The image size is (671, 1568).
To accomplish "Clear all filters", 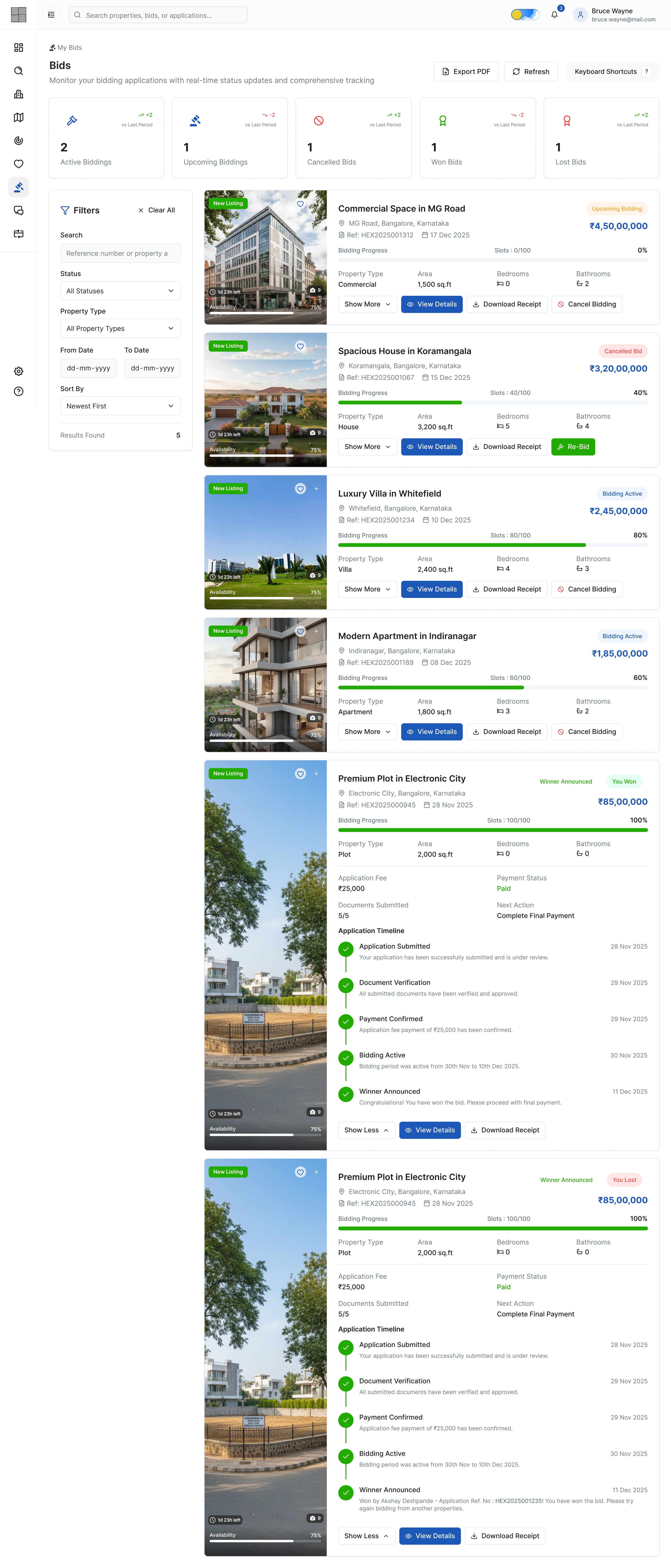I will coord(157,210).
